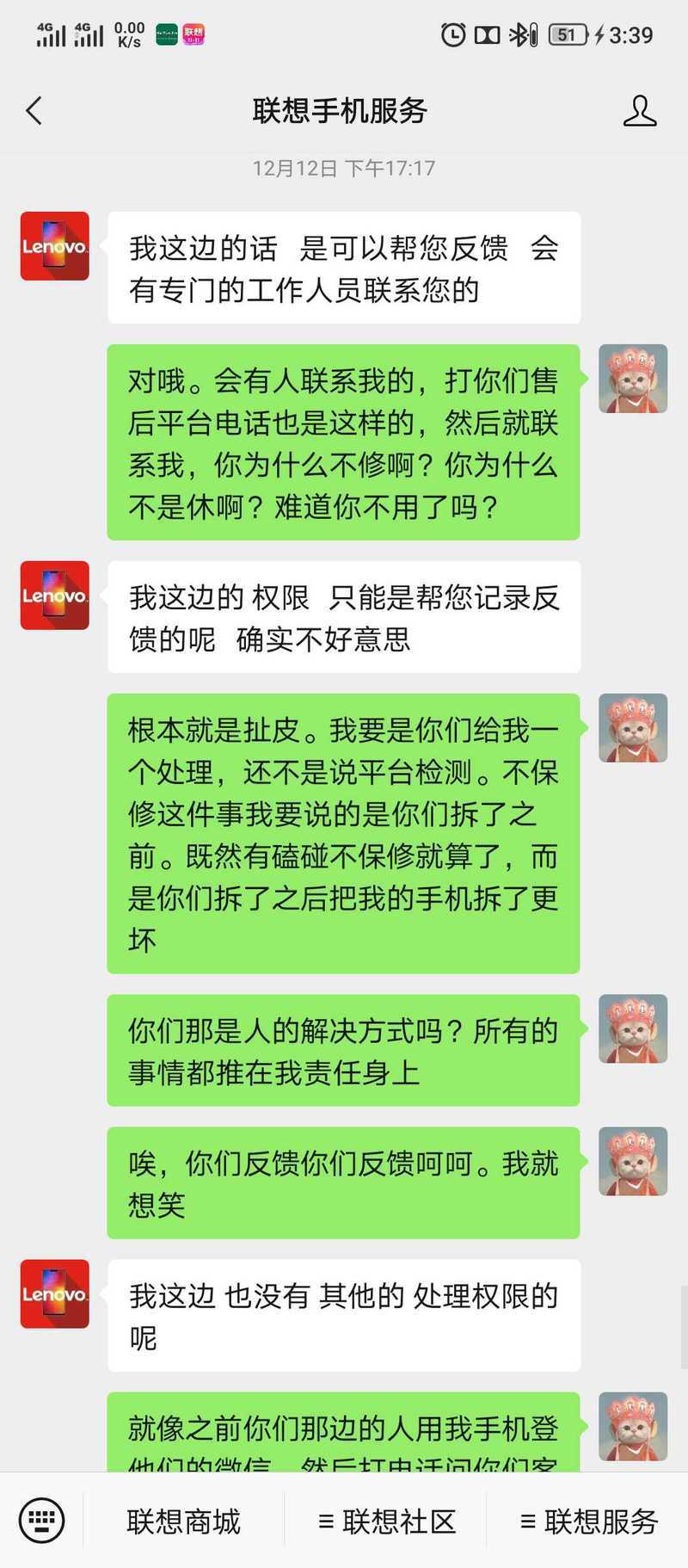Screen dimensions: 688x1568
Task: Open the Lenovo avatar beside 我这边的 权限 message
Action: [55, 596]
